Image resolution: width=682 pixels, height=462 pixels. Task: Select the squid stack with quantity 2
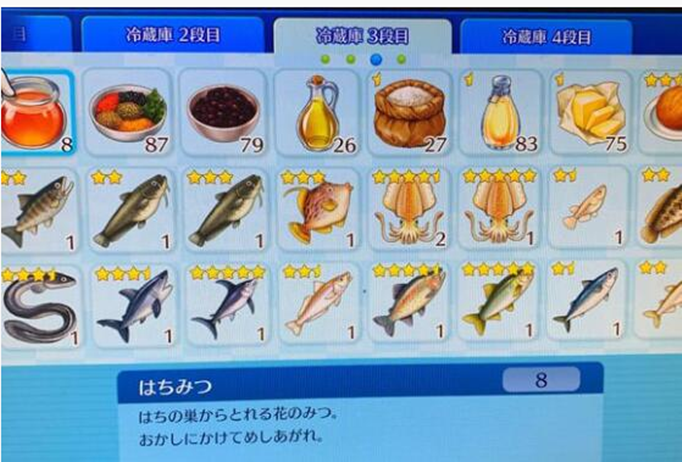[x=408, y=208]
